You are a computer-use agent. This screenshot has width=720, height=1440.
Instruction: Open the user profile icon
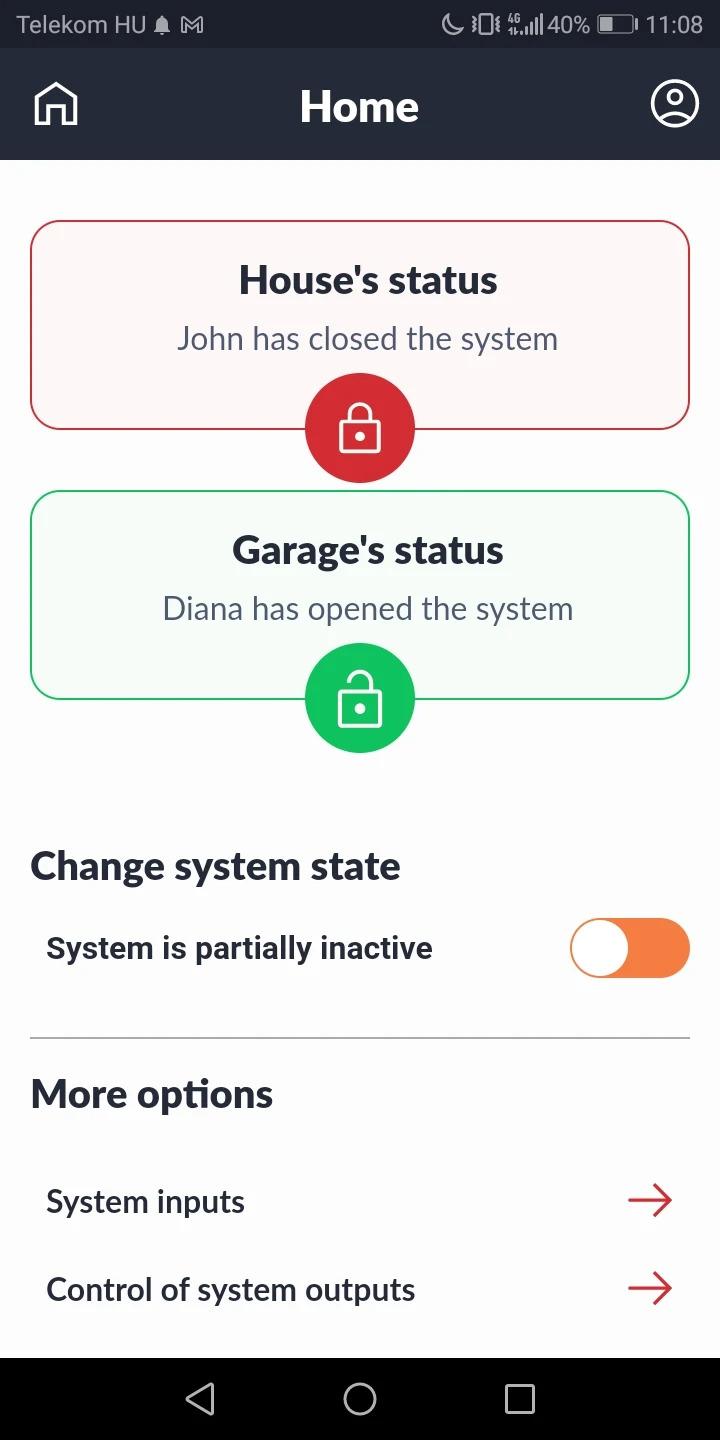click(x=675, y=104)
